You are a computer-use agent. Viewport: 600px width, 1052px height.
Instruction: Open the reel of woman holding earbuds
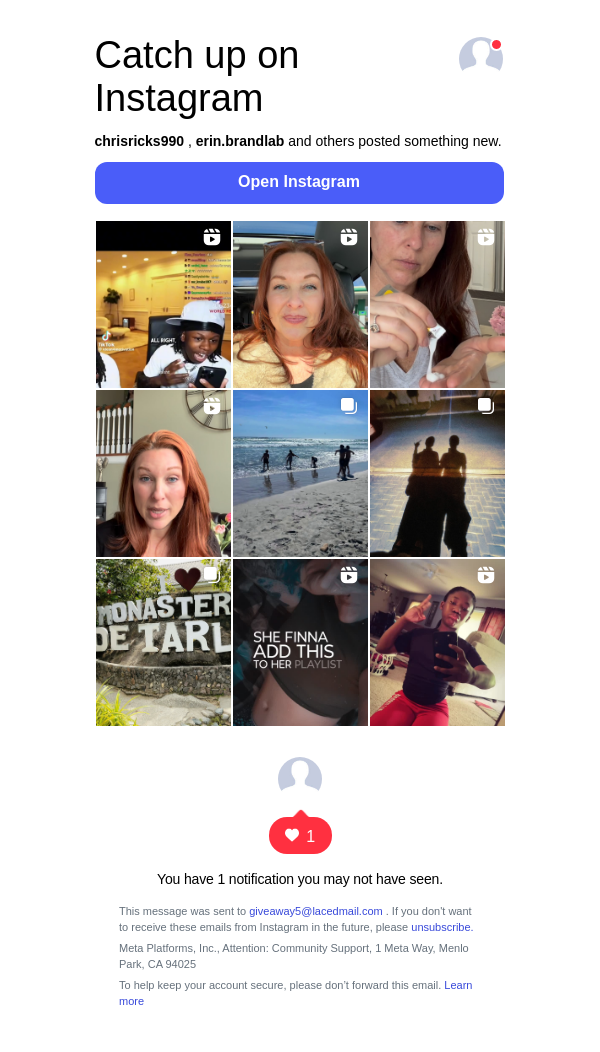[x=437, y=305]
